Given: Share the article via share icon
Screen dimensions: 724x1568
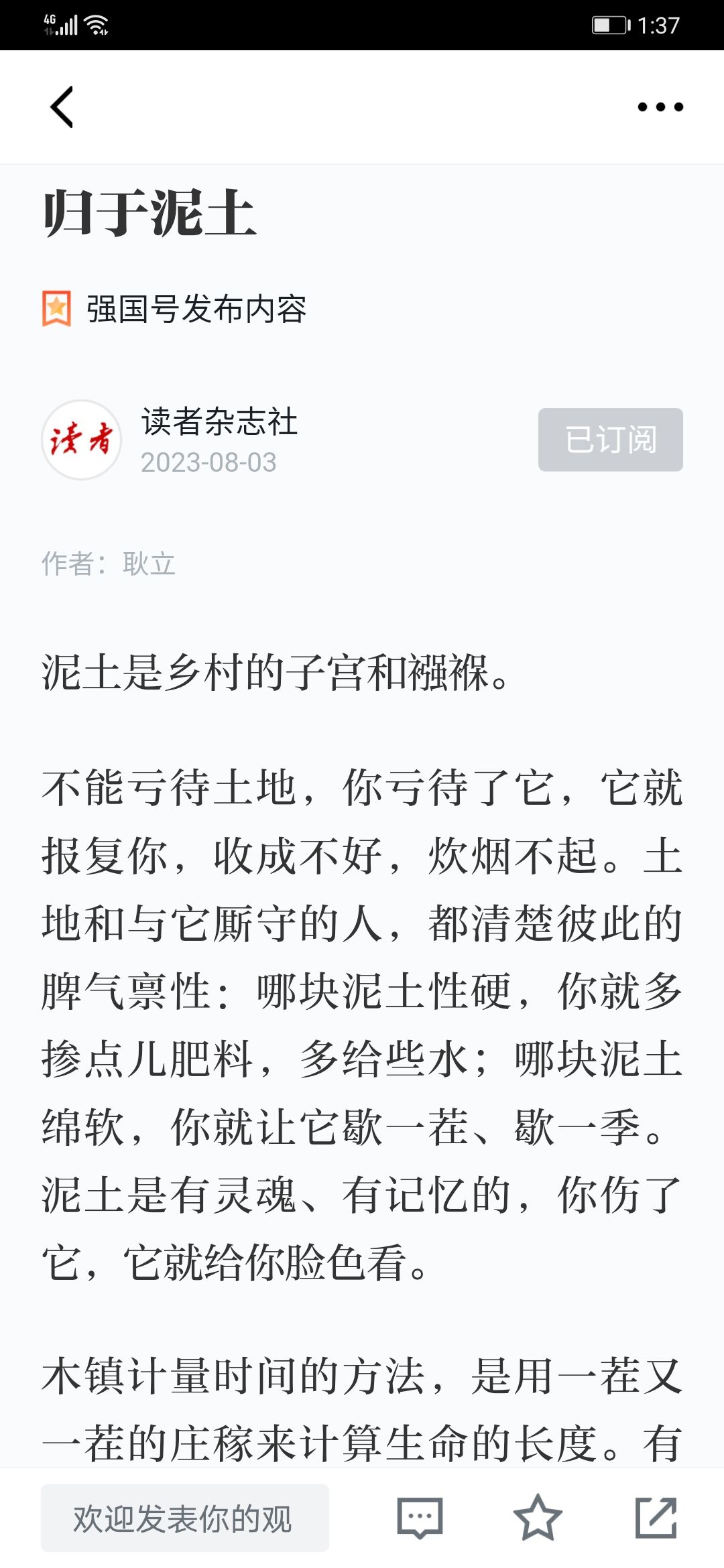Looking at the screenshot, I should pos(656,1518).
